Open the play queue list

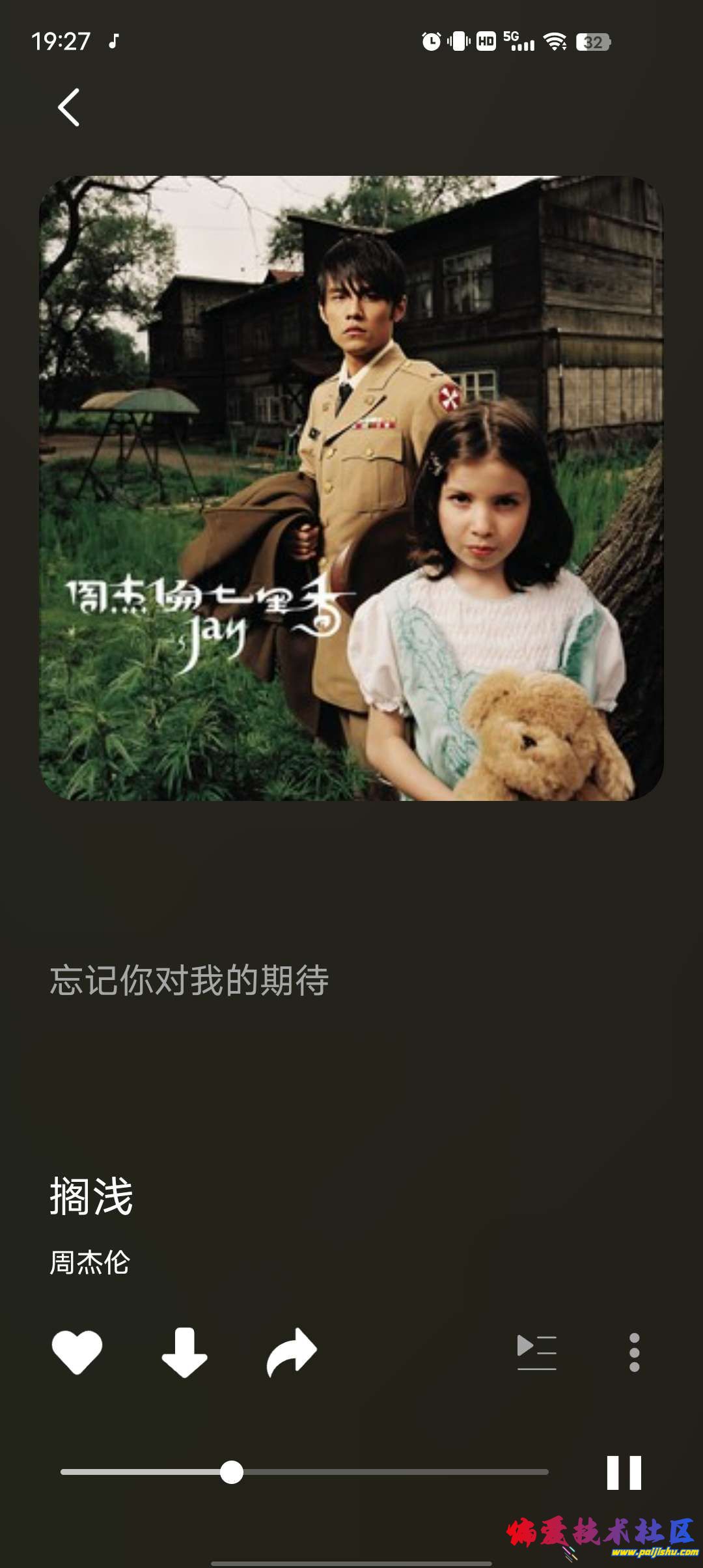pyautogui.click(x=536, y=1352)
